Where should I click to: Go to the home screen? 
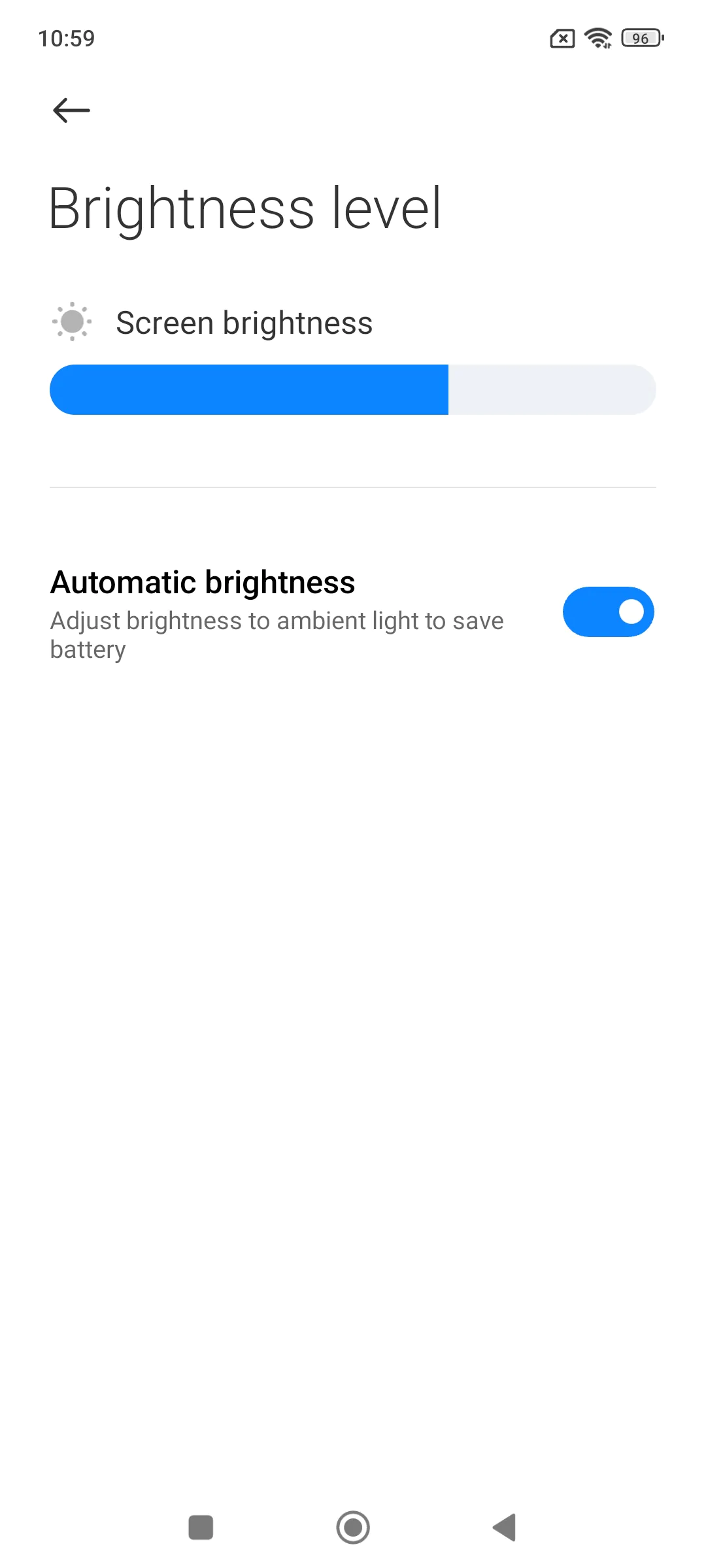point(353,1527)
